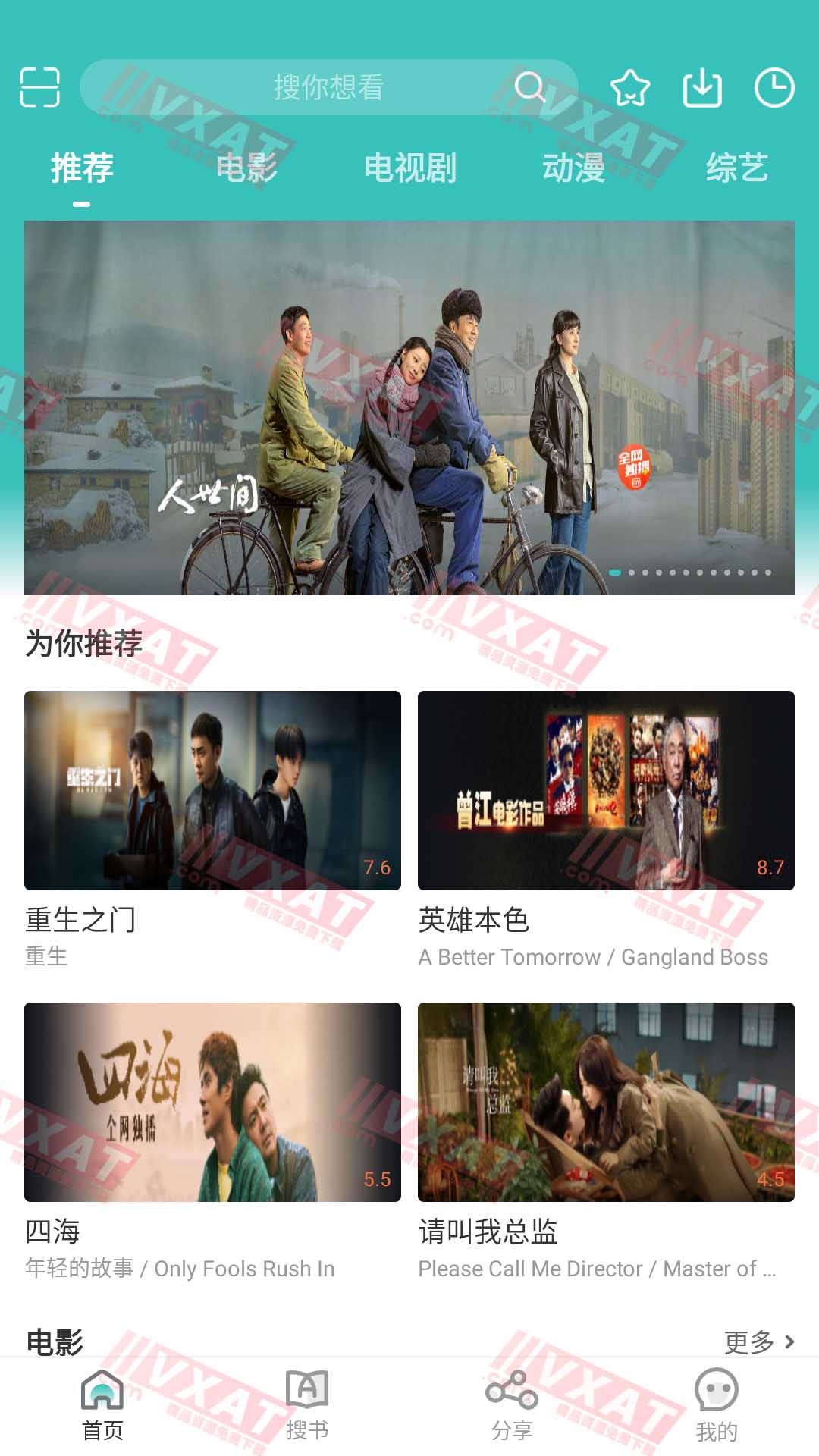Open the QR code scanner
Image resolution: width=819 pixels, height=1456 pixels.
[40, 89]
